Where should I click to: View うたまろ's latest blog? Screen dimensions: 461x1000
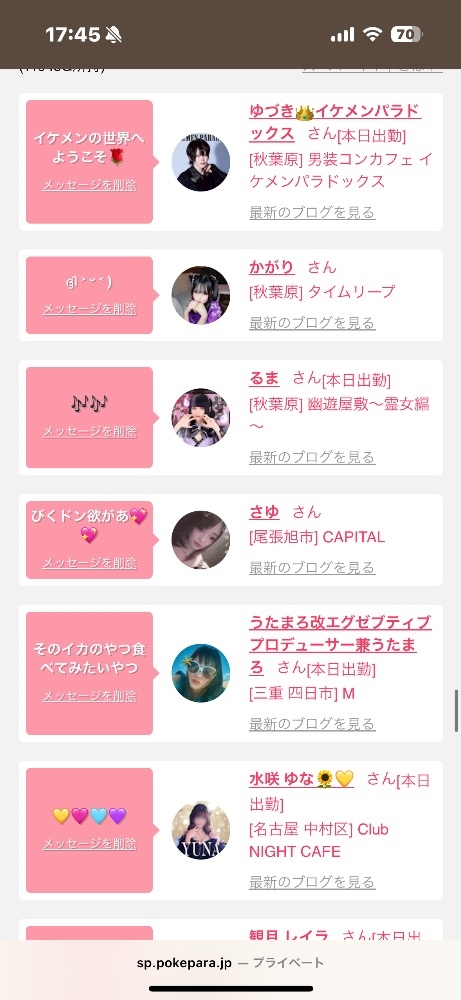tap(312, 724)
